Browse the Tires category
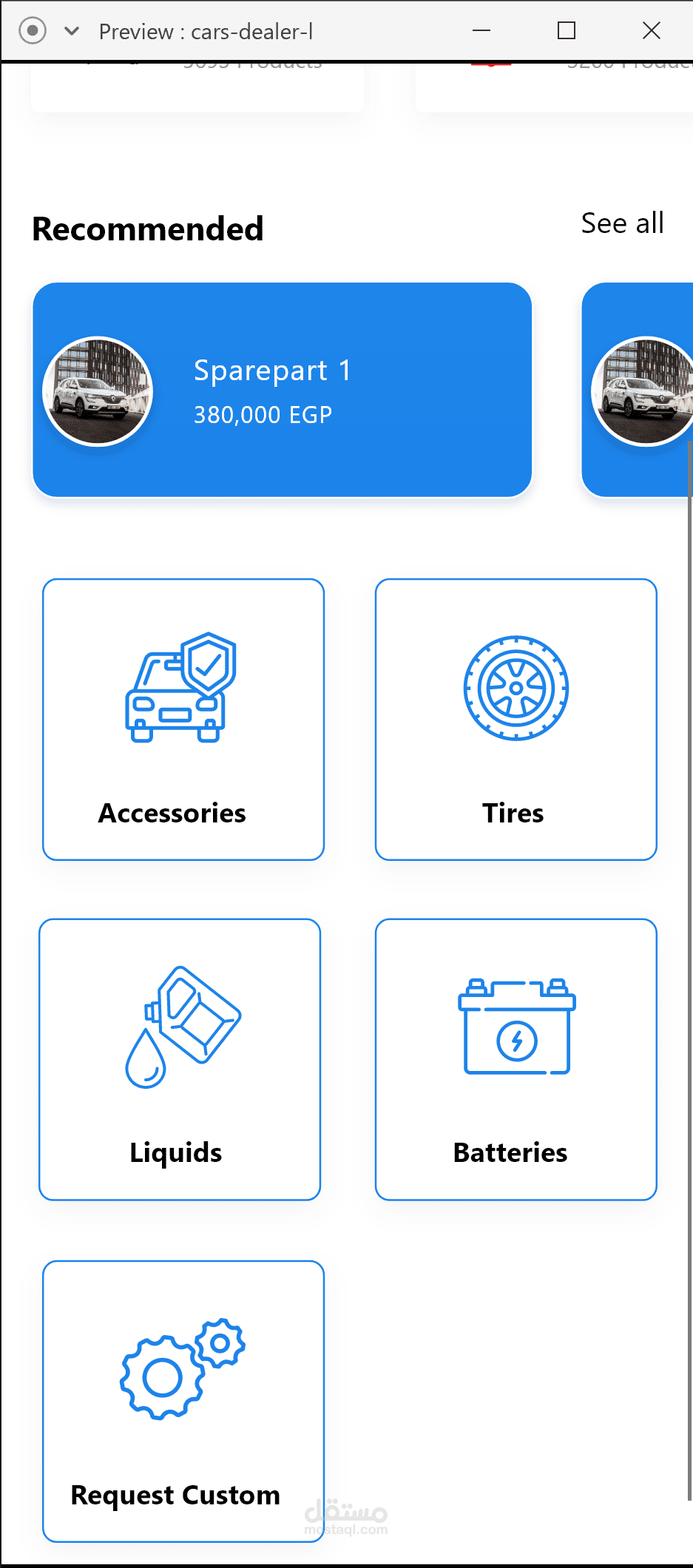The image size is (693, 1568). 515,720
